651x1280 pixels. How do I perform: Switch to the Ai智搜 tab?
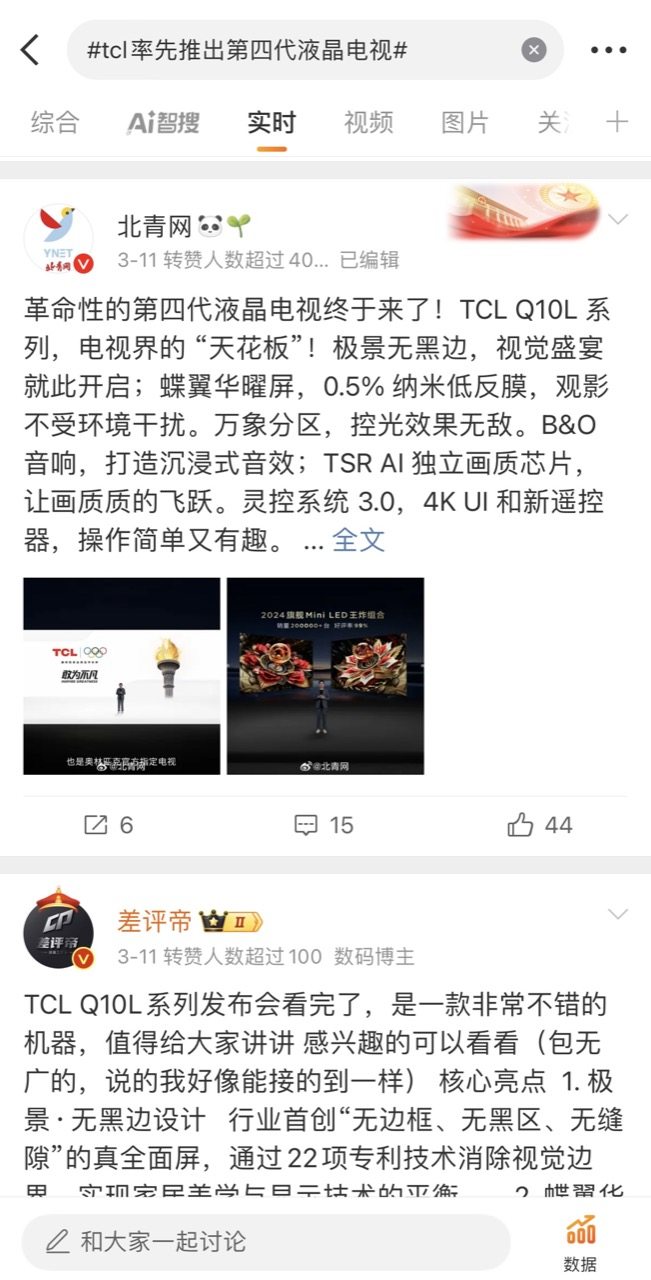163,123
